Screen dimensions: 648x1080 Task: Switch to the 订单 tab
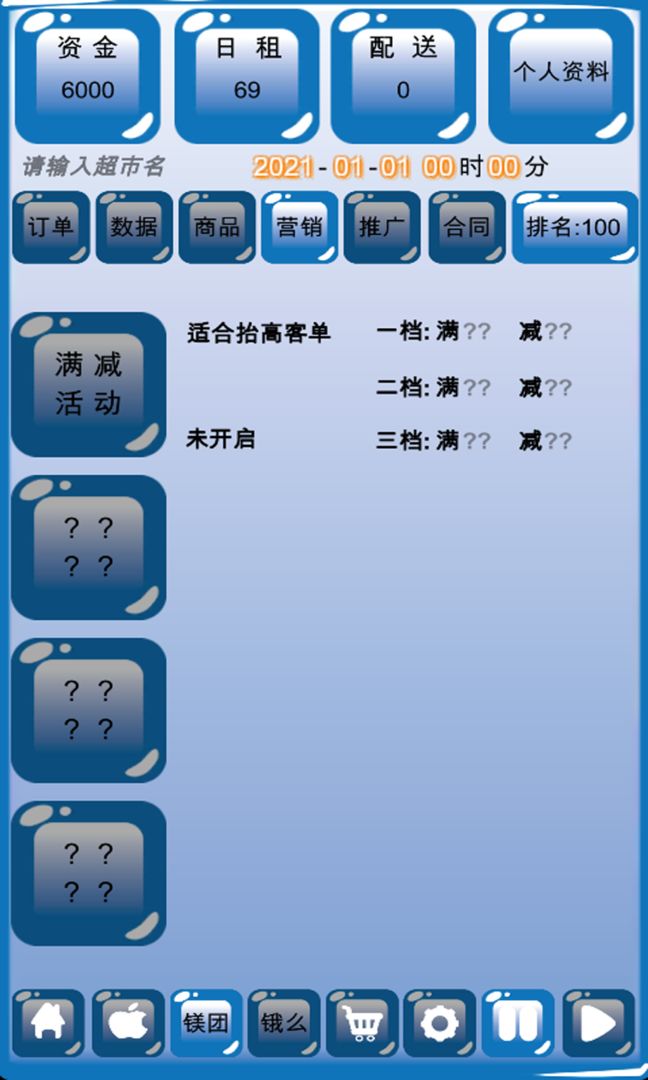(51, 227)
